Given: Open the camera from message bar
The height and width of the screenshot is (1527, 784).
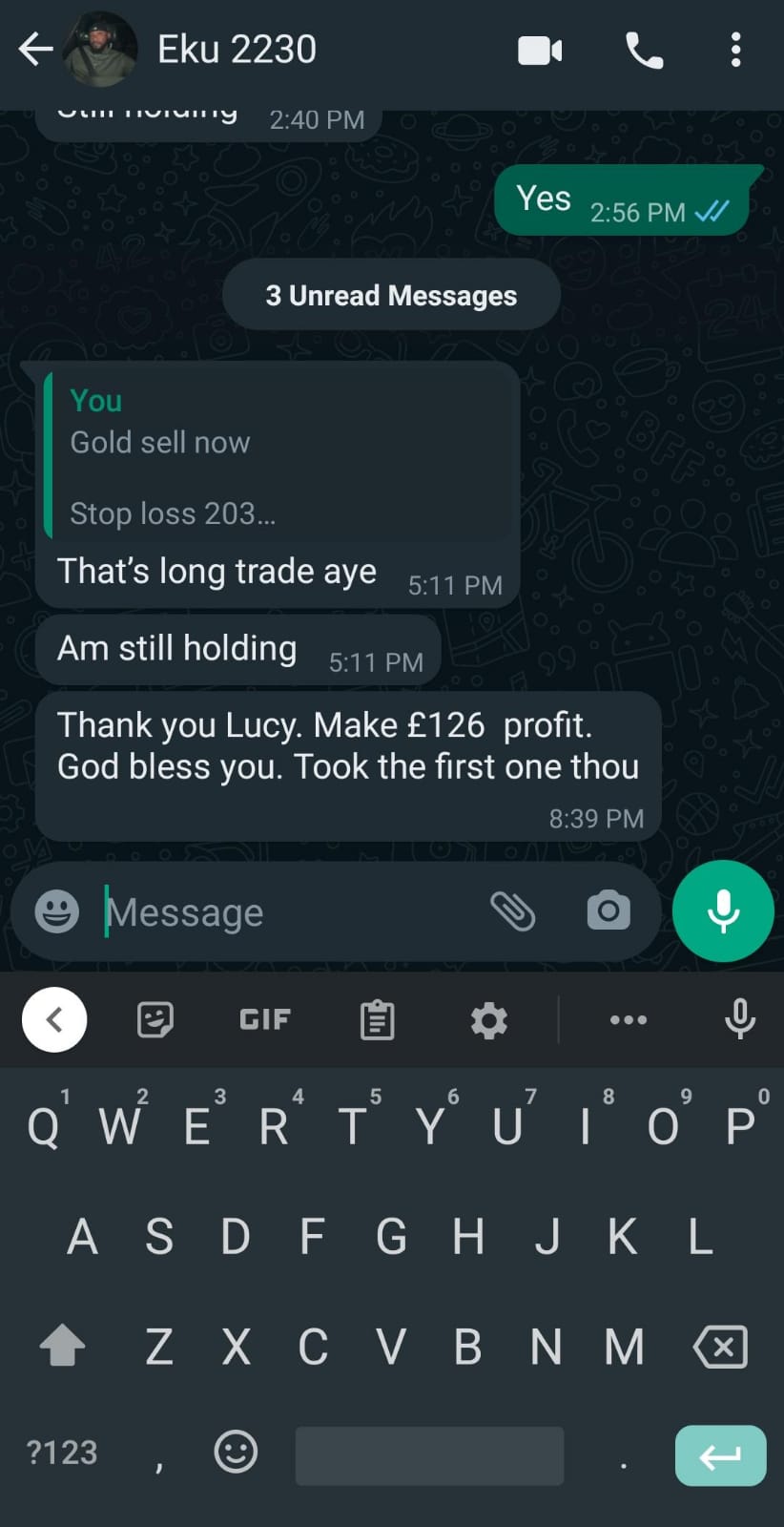Looking at the screenshot, I should tap(609, 911).
